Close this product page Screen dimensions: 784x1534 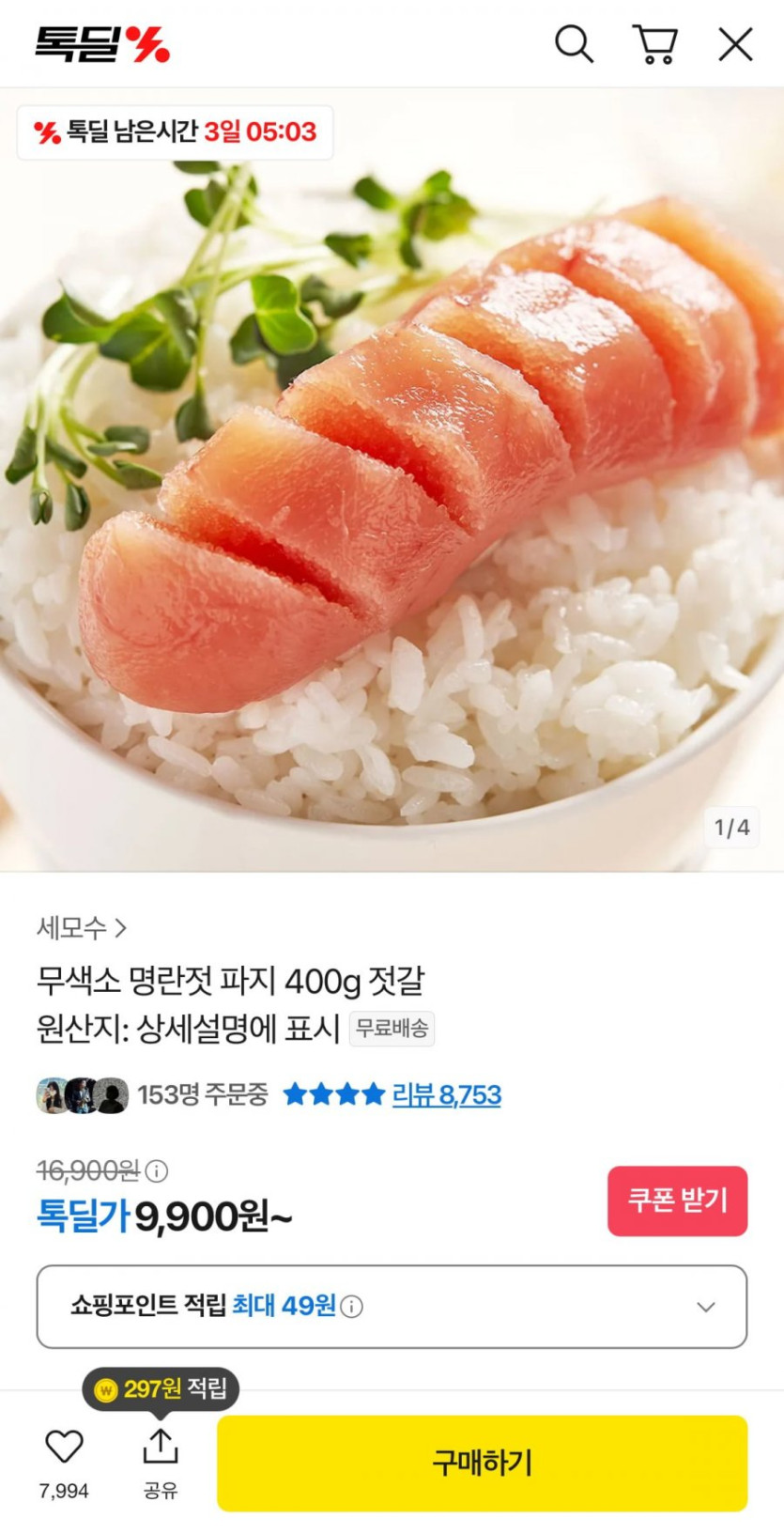point(735,44)
